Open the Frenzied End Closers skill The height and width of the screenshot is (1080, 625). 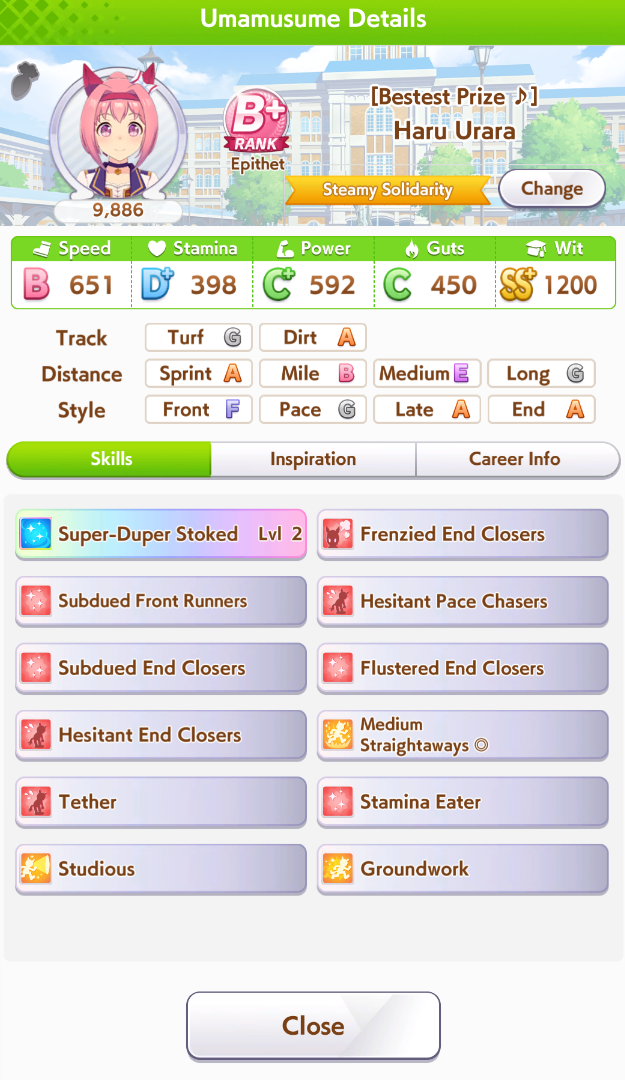(x=462, y=534)
